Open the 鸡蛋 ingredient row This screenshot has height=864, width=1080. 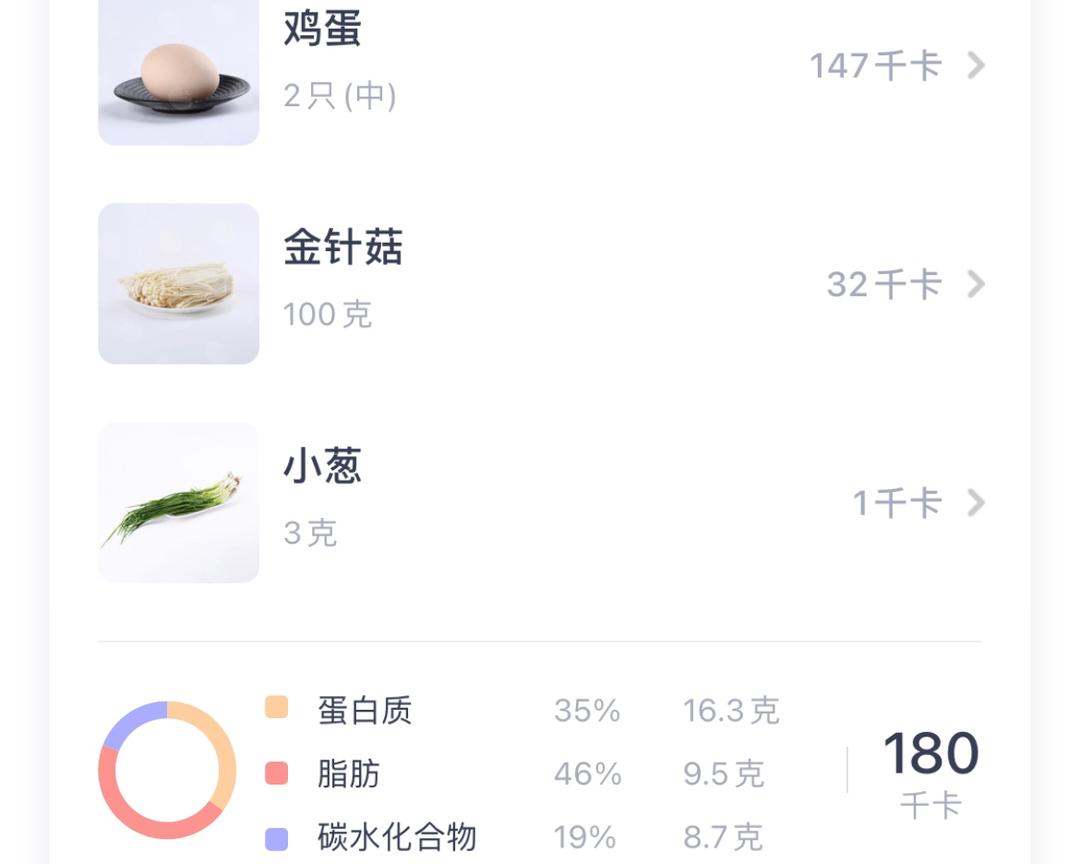coord(540,66)
